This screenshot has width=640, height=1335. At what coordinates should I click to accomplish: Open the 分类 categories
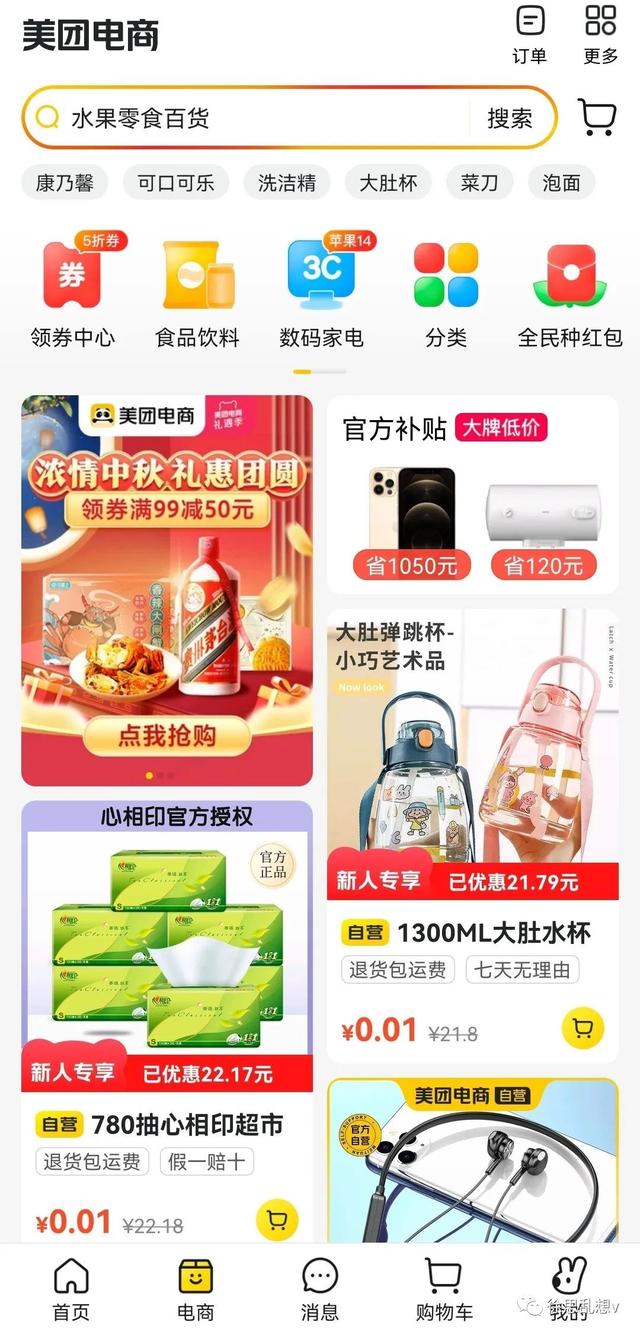446,292
